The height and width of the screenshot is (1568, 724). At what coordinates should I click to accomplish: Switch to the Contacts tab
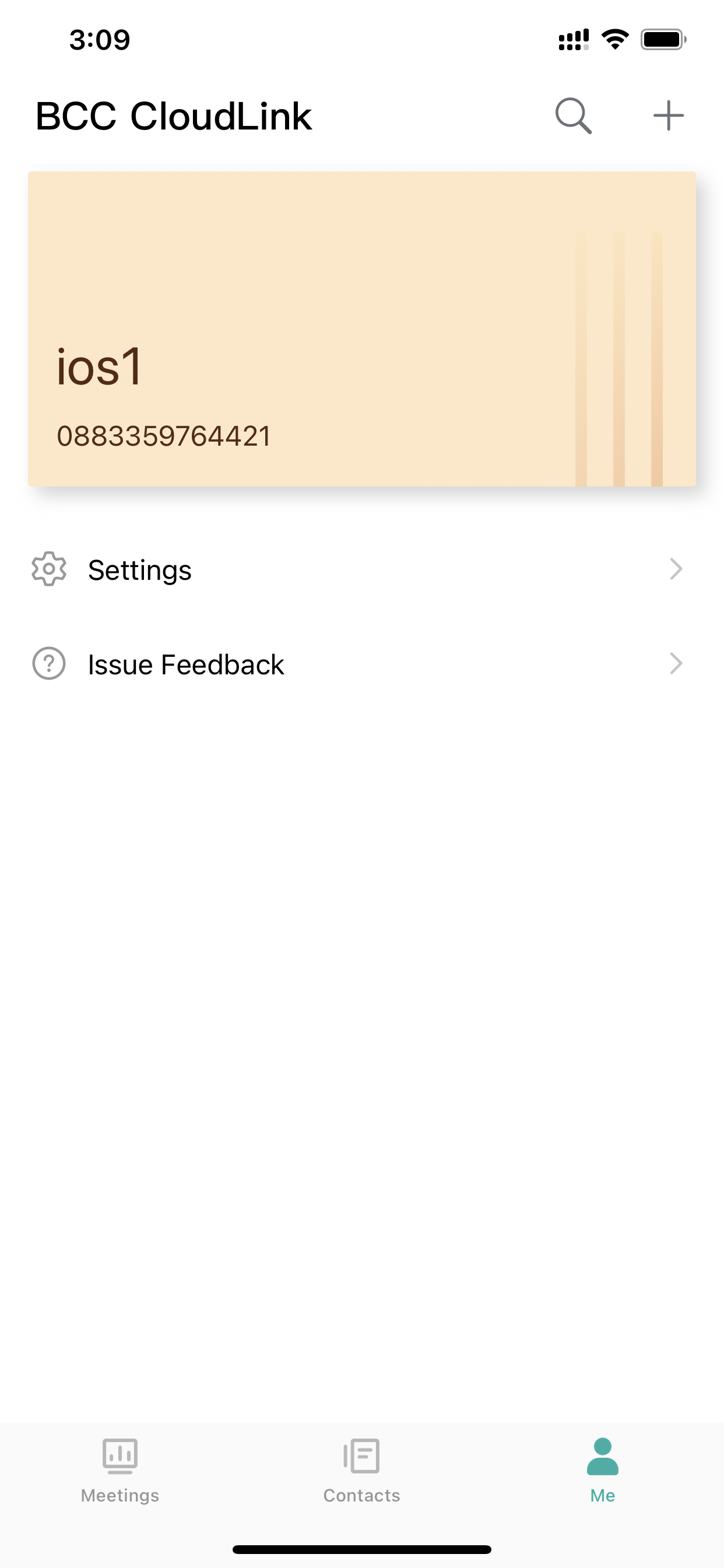click(x=361, y=1471)
